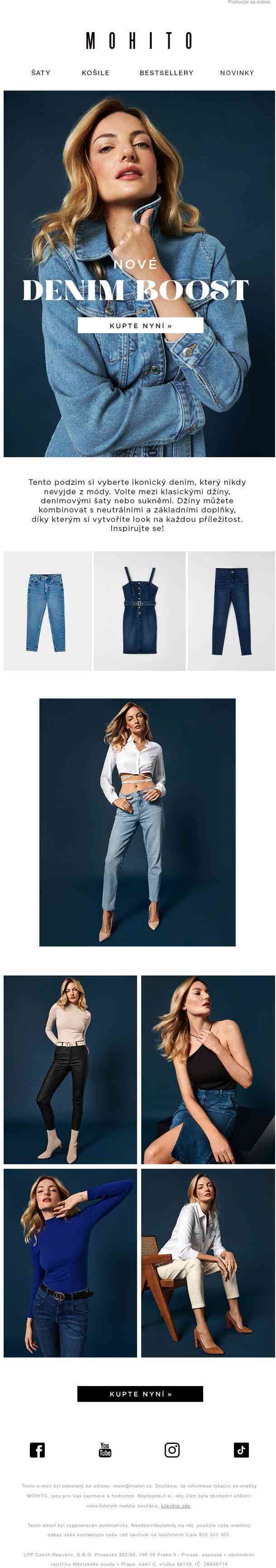Open the ŠATY category link
This screenshot has width=276, height=1568.
click(x=41, y=72)
